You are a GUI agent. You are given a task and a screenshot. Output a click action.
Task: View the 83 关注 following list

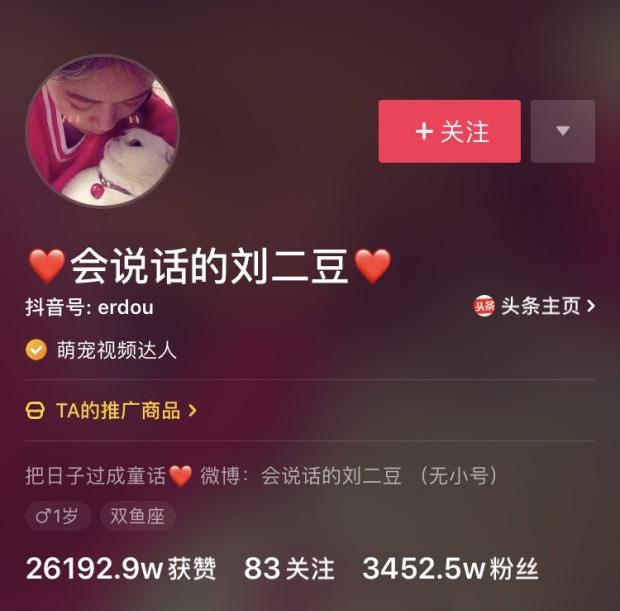click(289, 569)
